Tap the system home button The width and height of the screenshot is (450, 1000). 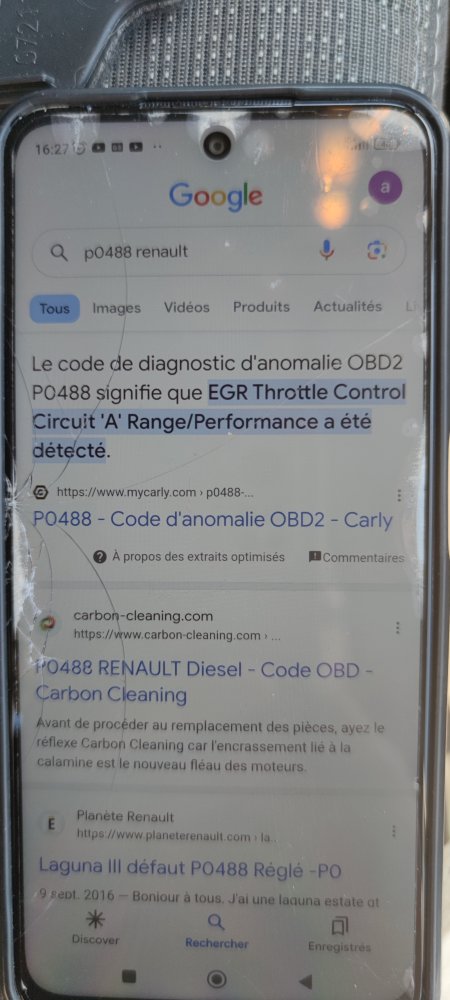(x=217, y=979)
